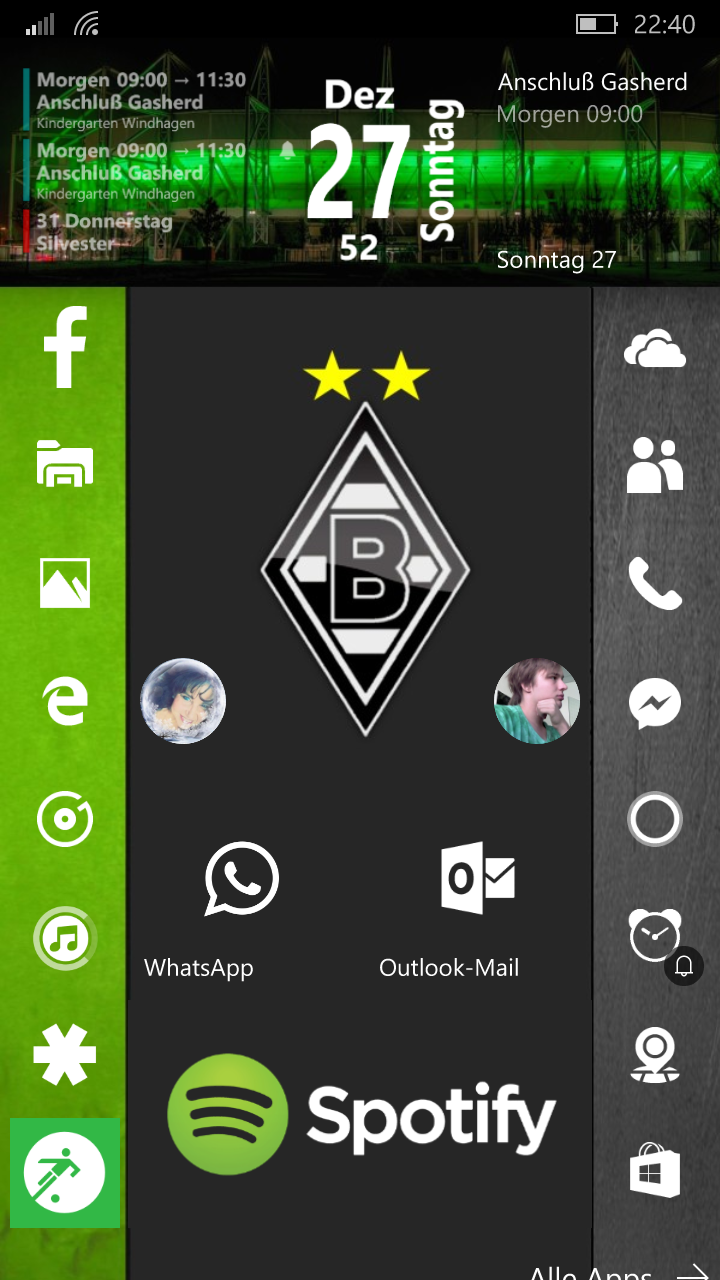Open the music note app tile
This screenshot has width=720, height=1280.
coord(65,938)
